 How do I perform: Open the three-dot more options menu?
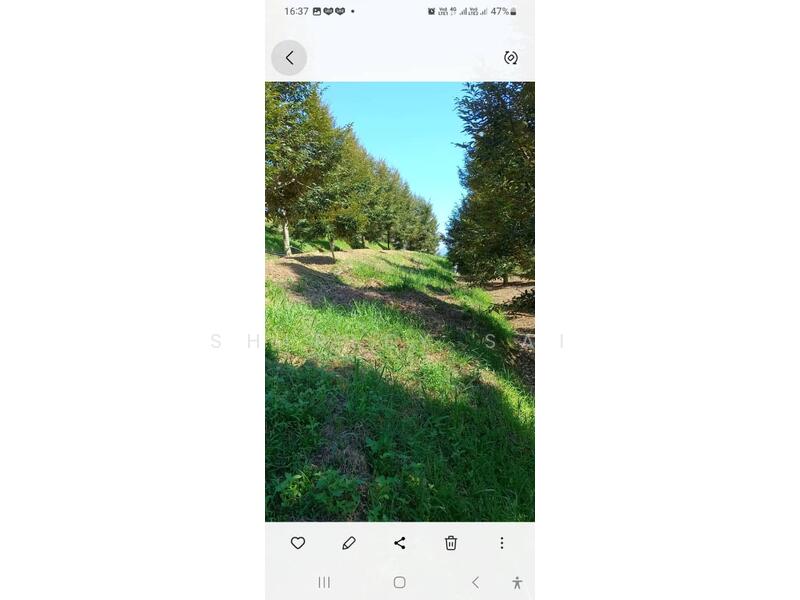coord(502,543)
